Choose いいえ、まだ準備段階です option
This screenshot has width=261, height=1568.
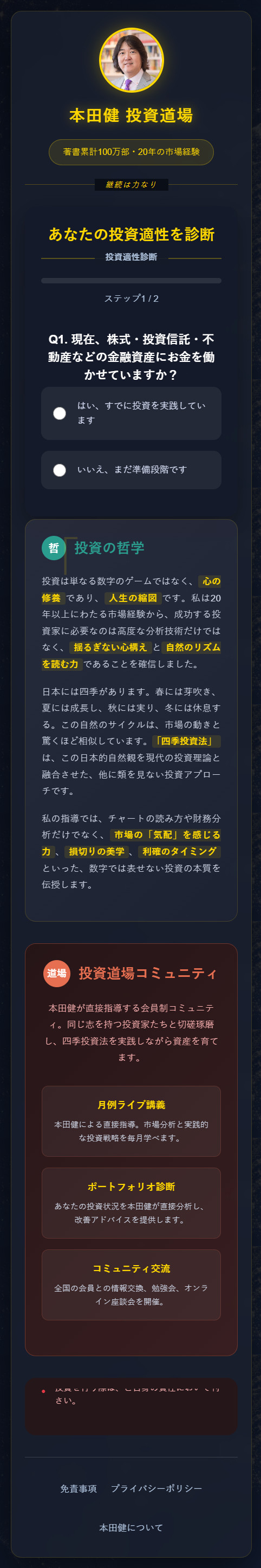tap(131, 470)
